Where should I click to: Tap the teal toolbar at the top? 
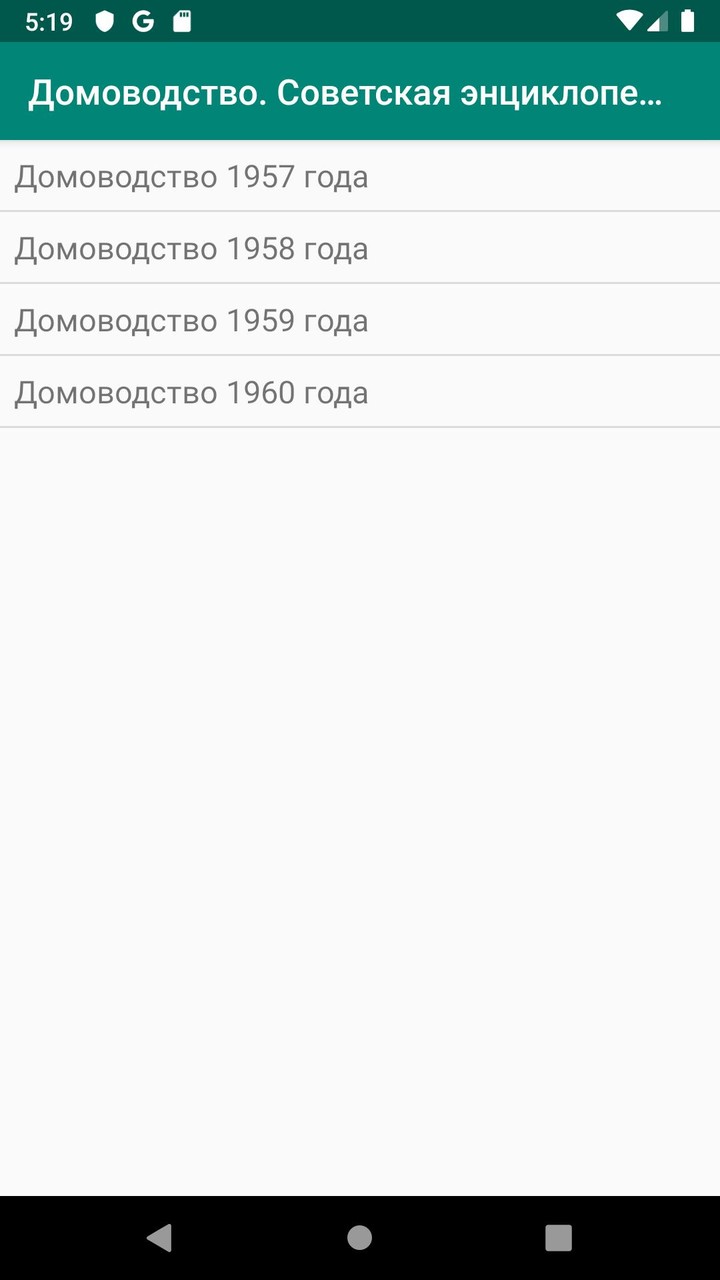(x=600, y=91)
